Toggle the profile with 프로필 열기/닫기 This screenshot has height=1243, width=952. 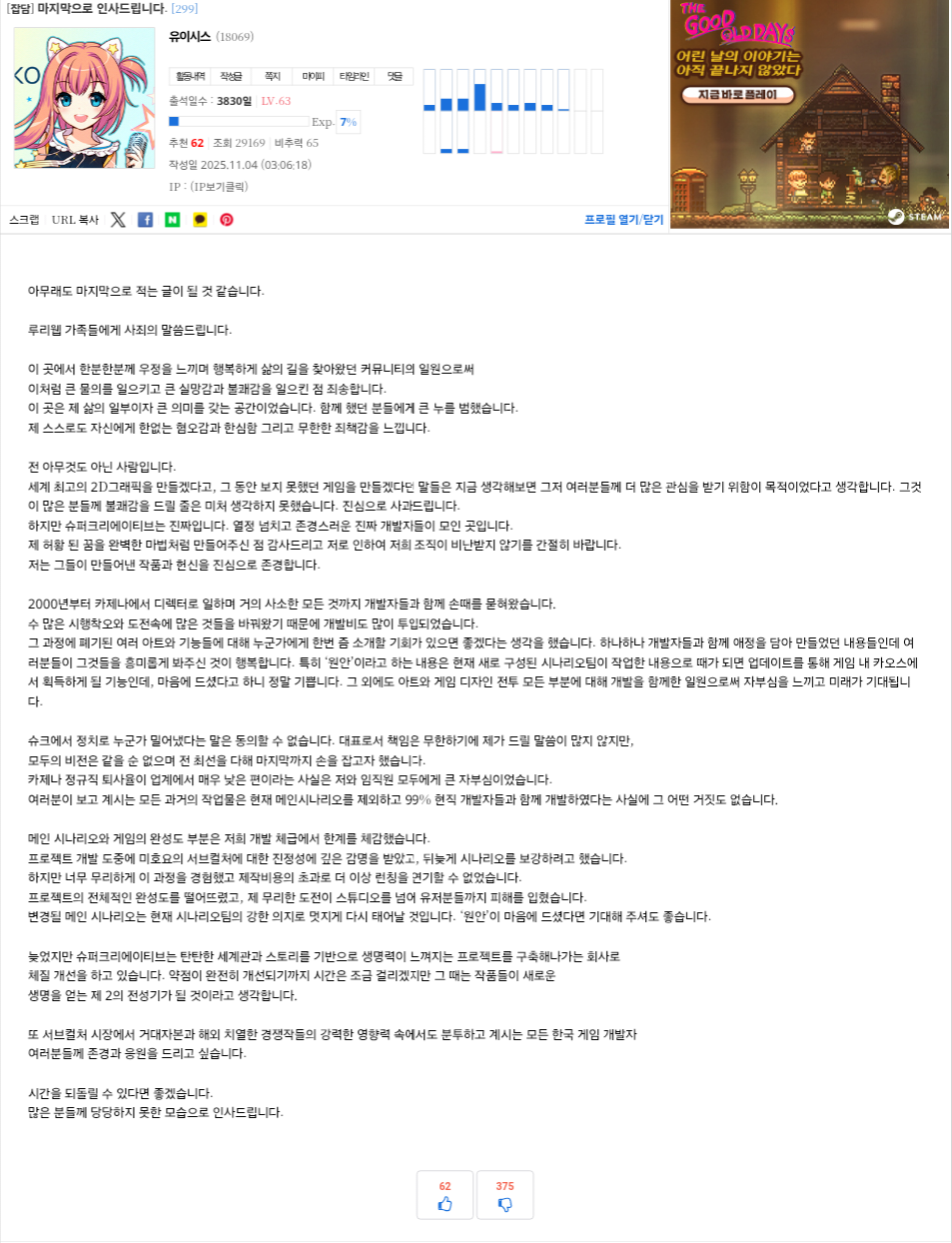[623, 220]
